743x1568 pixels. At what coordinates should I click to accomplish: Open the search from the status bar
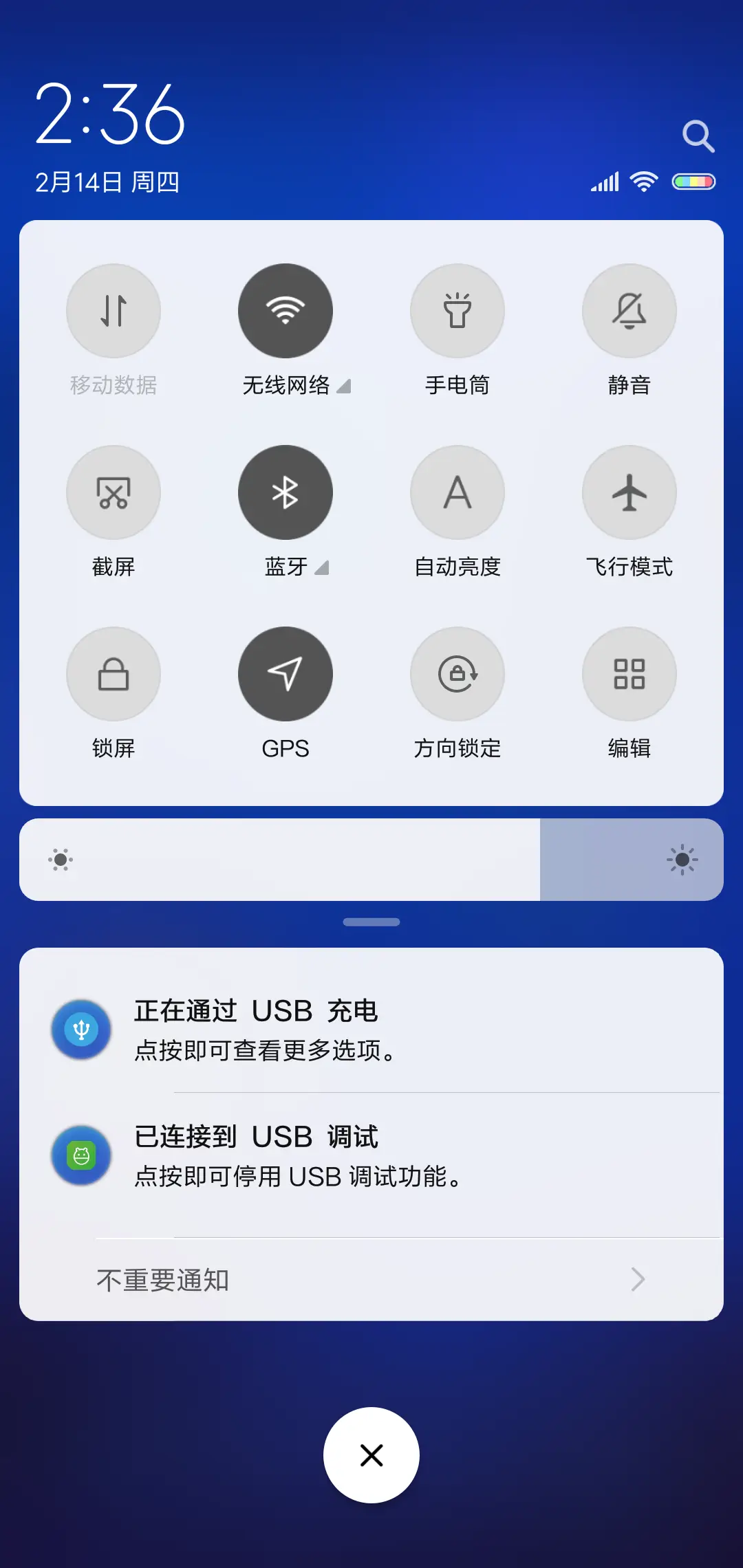[699, 135]
